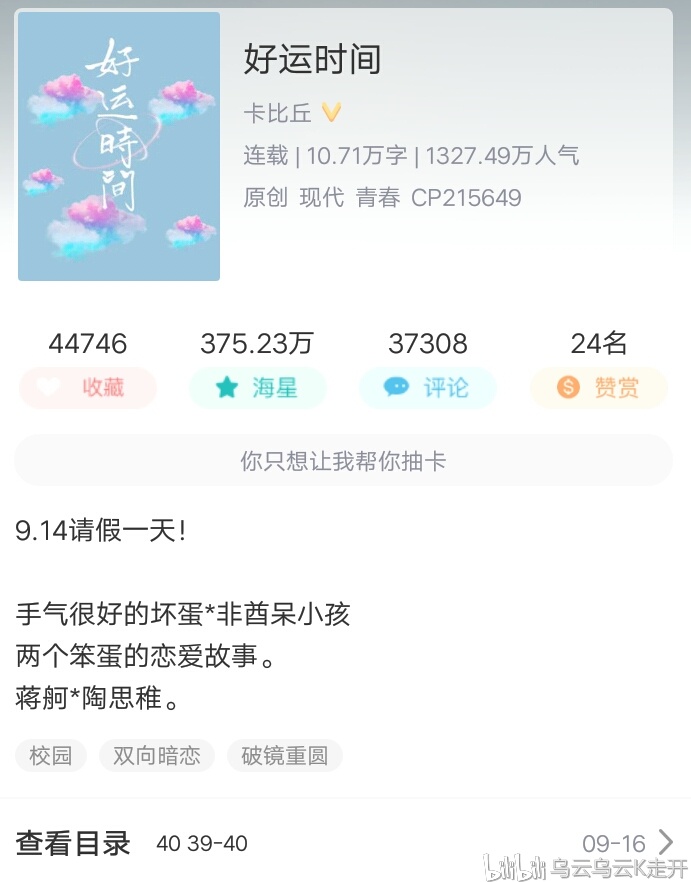691x882 pixels.
Task: Select the 破镜重圆 tag
Action: point(285,755)
